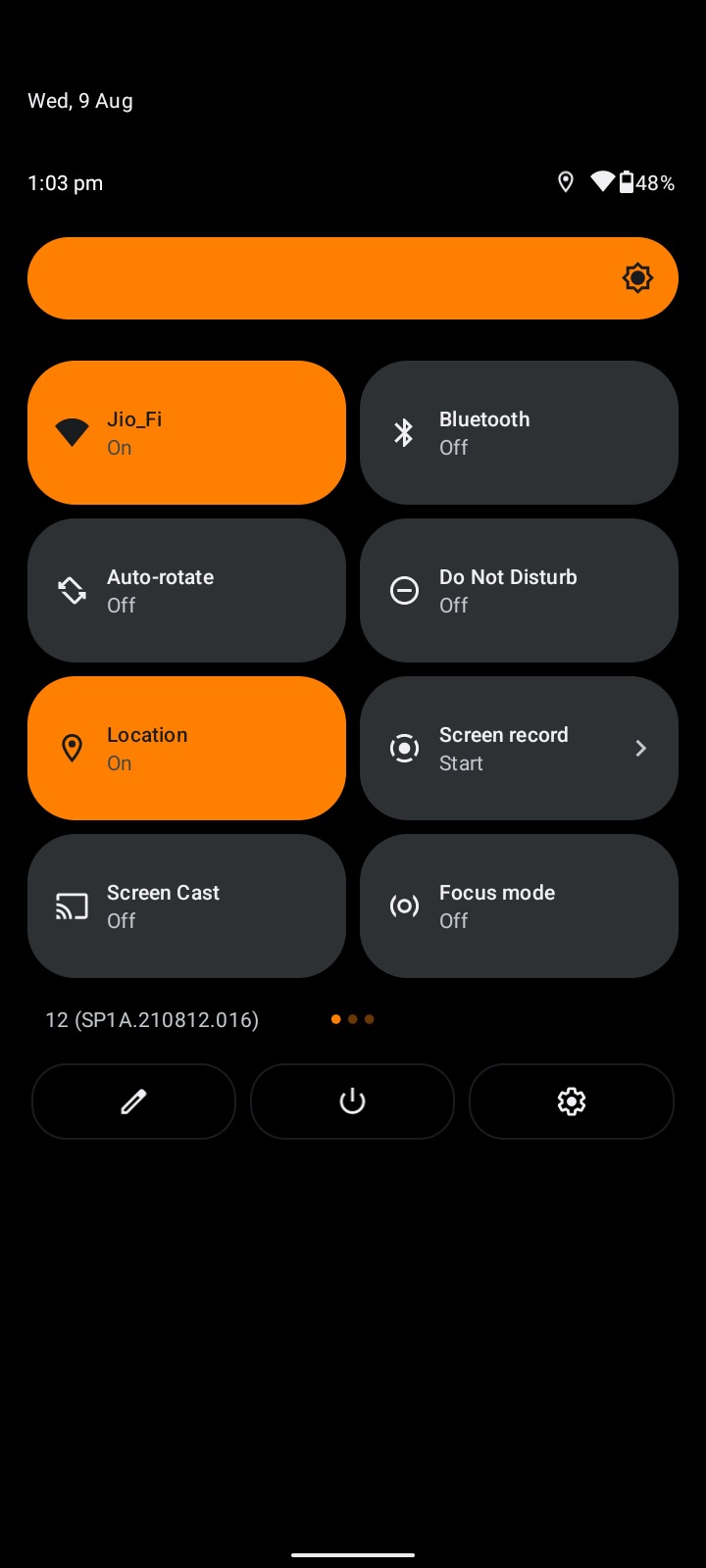Enable Auto-rotate
Screen dimensions: 706x1568
pos(186,590)
